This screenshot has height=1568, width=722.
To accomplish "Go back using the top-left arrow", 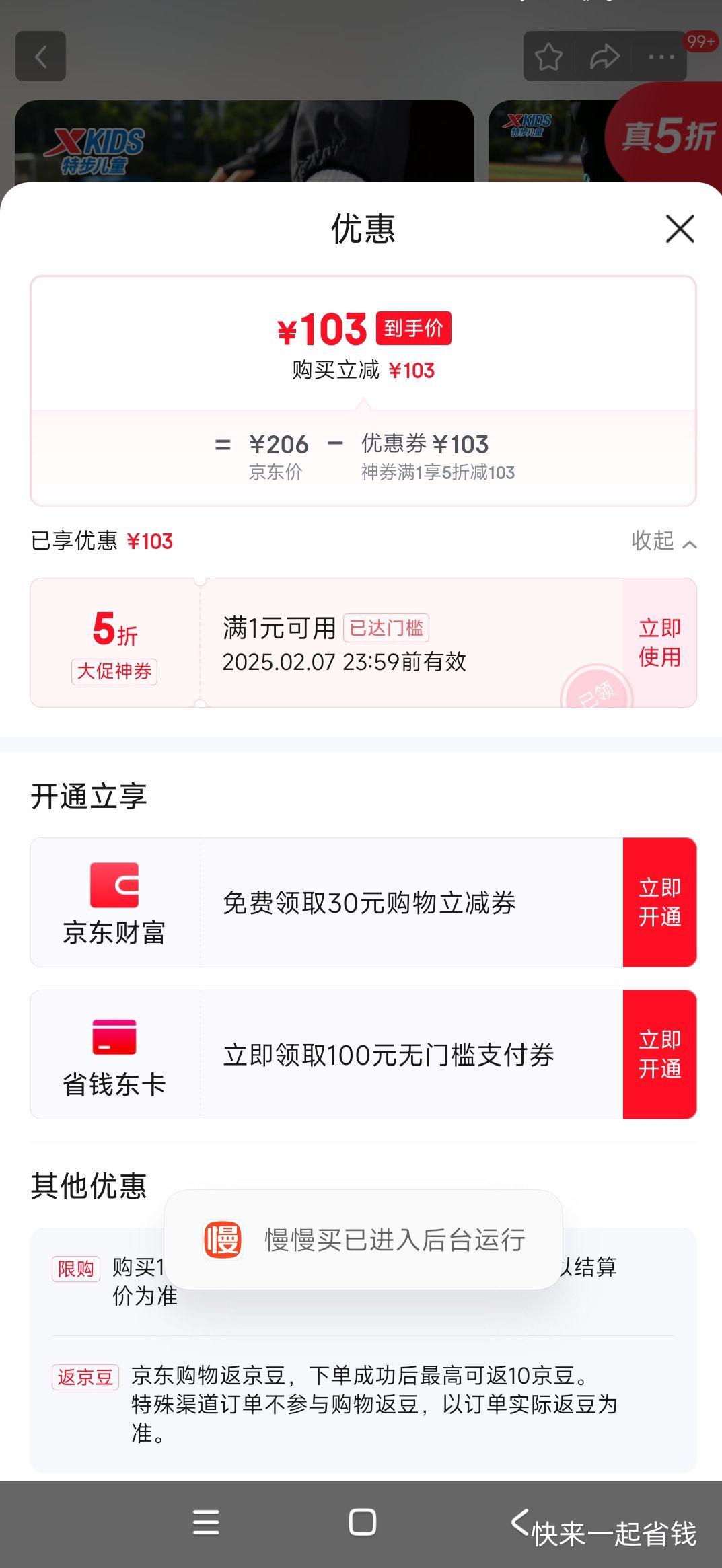I will pos(41,57).
